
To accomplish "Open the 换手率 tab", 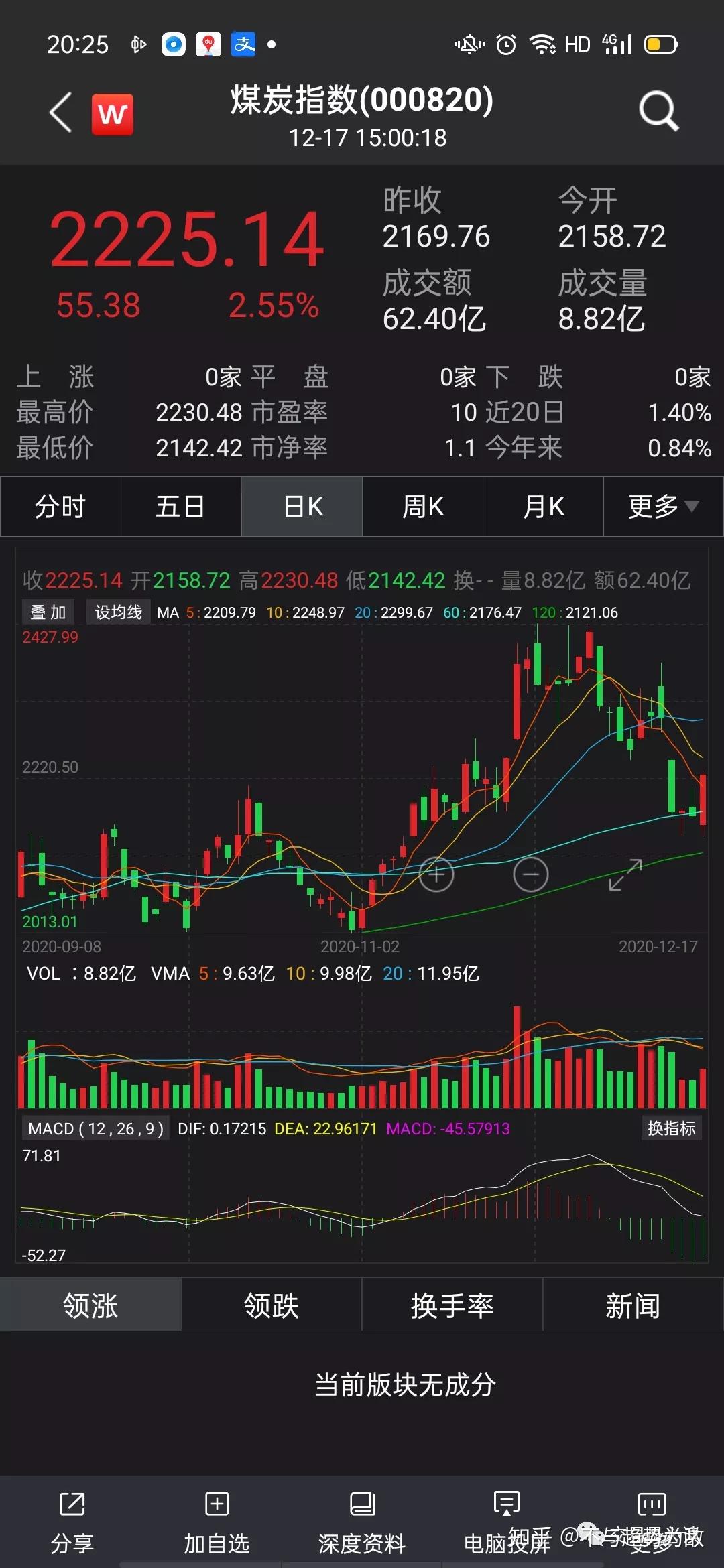I will point(452,1305).
